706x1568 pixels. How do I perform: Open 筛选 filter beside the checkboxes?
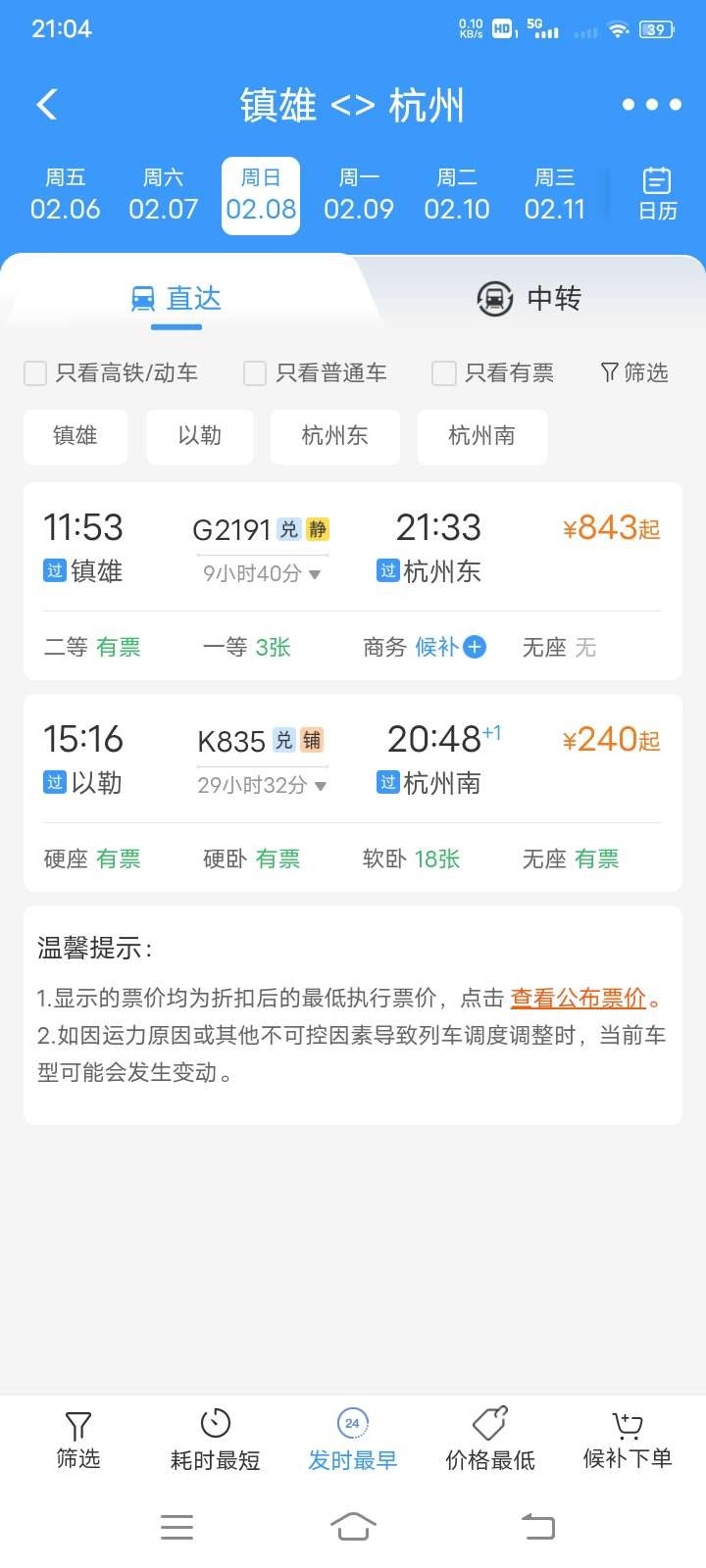point(634,372)
